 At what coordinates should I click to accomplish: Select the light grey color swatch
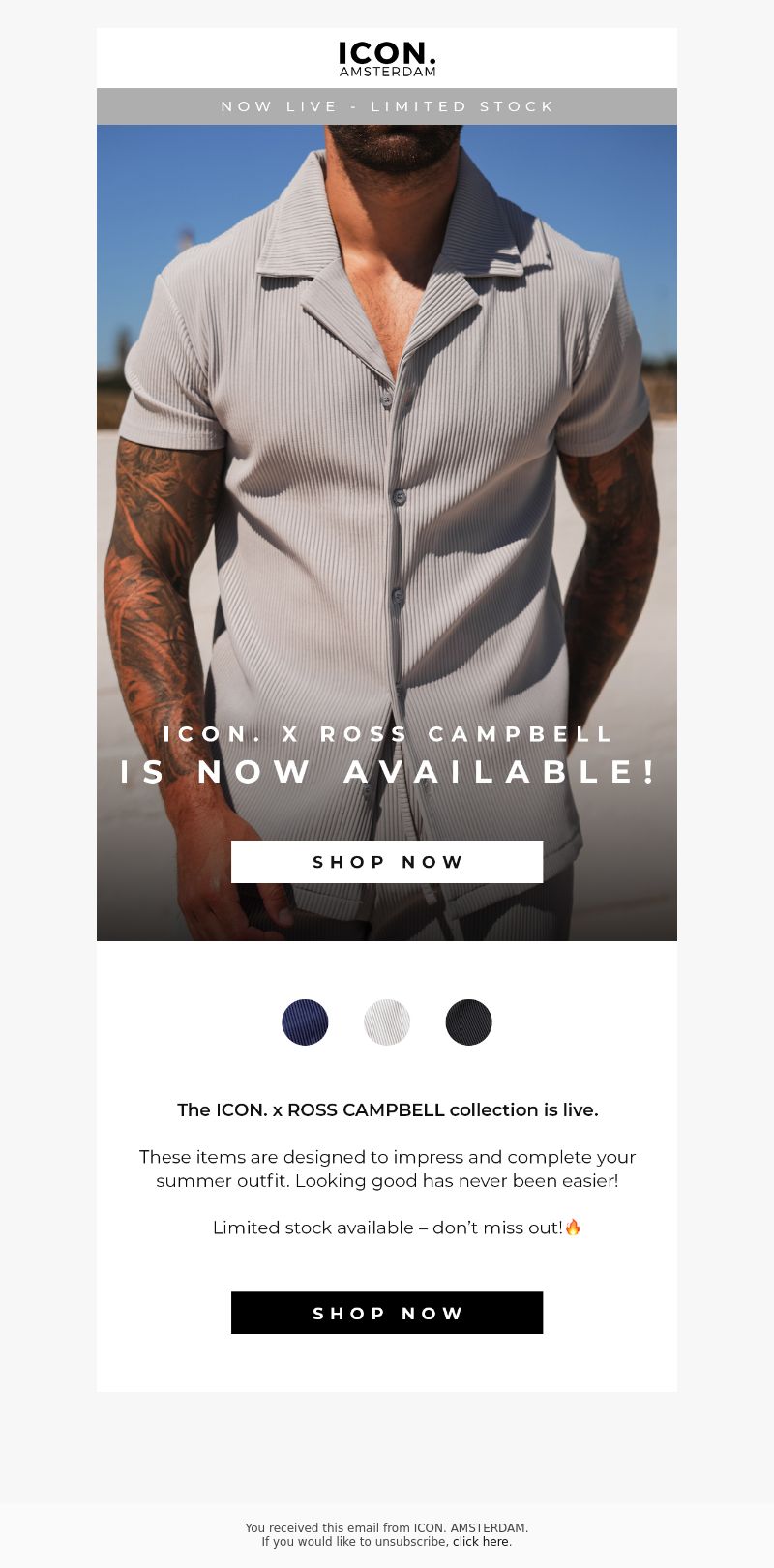point(387,1022)
